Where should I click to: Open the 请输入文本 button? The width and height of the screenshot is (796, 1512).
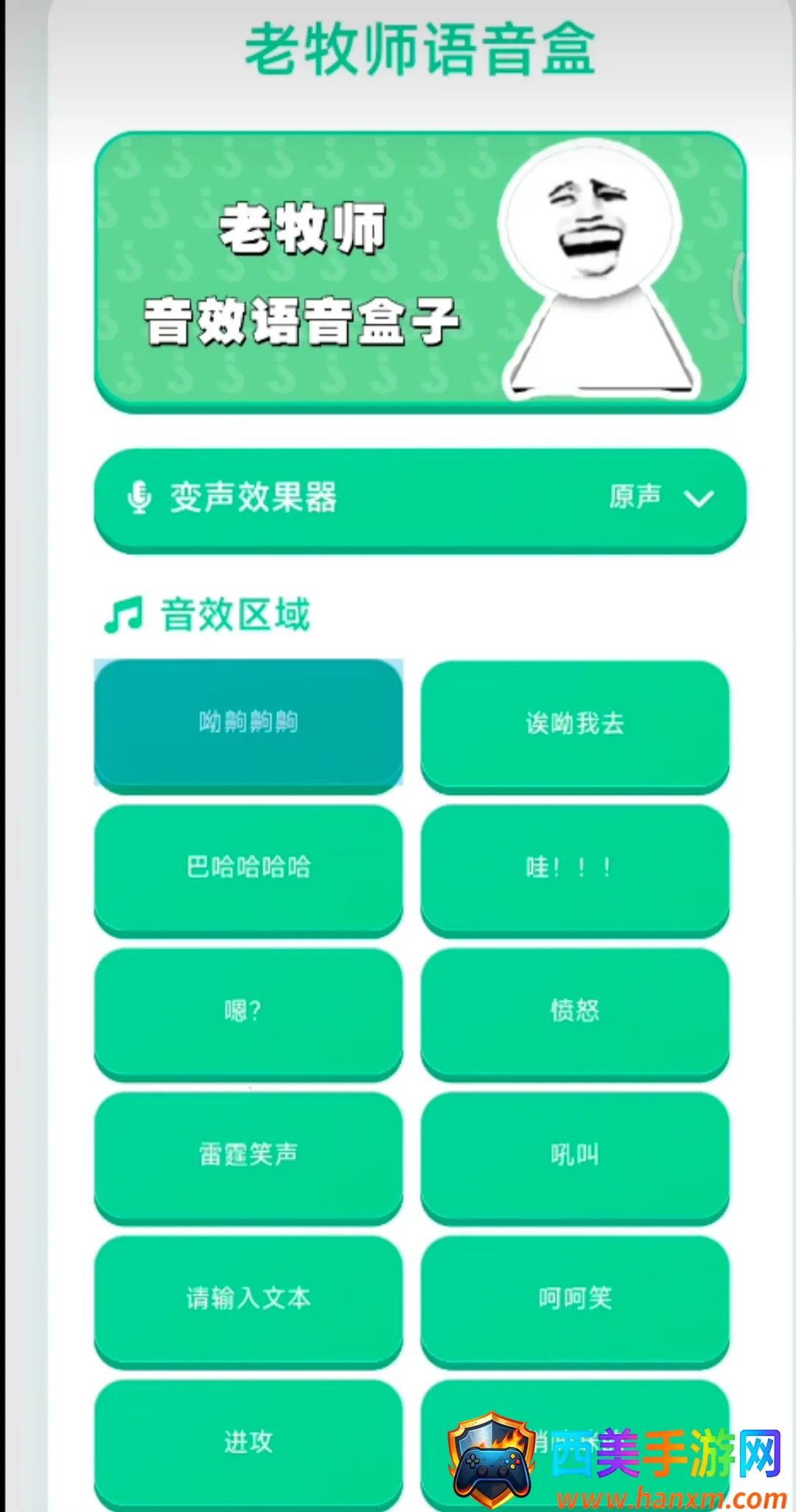click(x=248, y=1301)
